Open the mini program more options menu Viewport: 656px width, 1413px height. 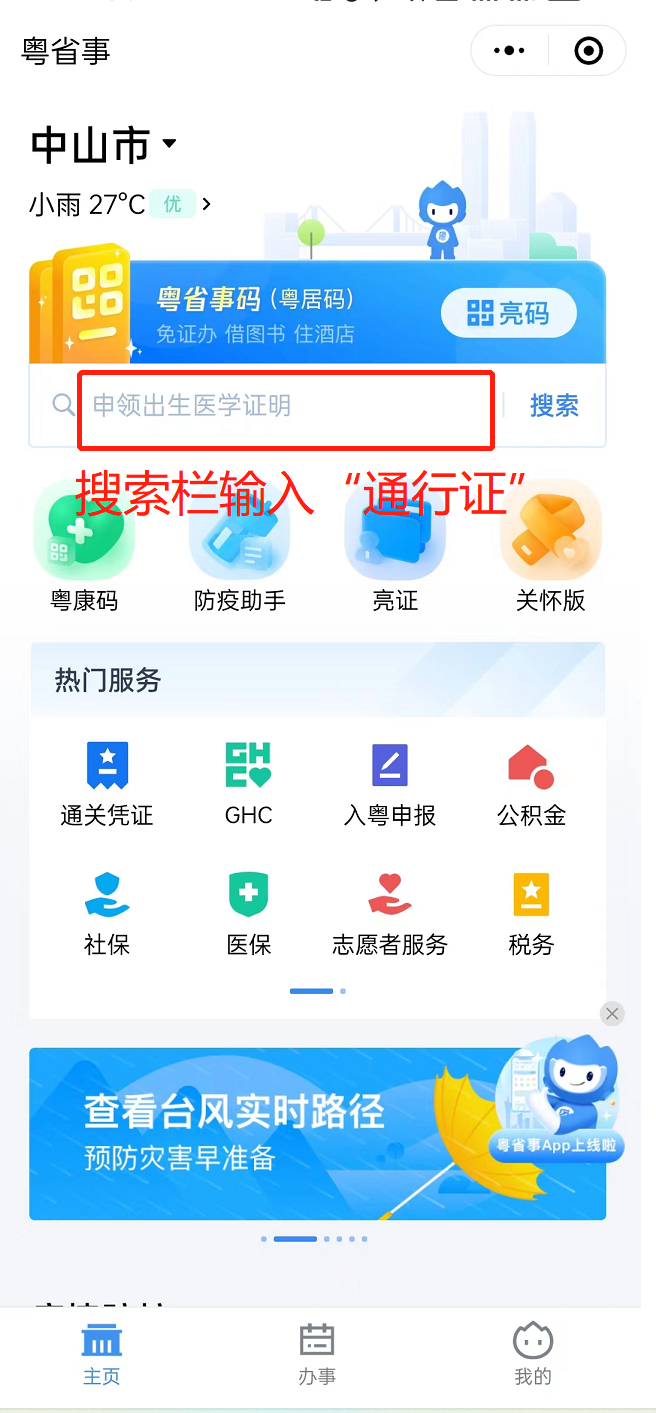[509, 50]
